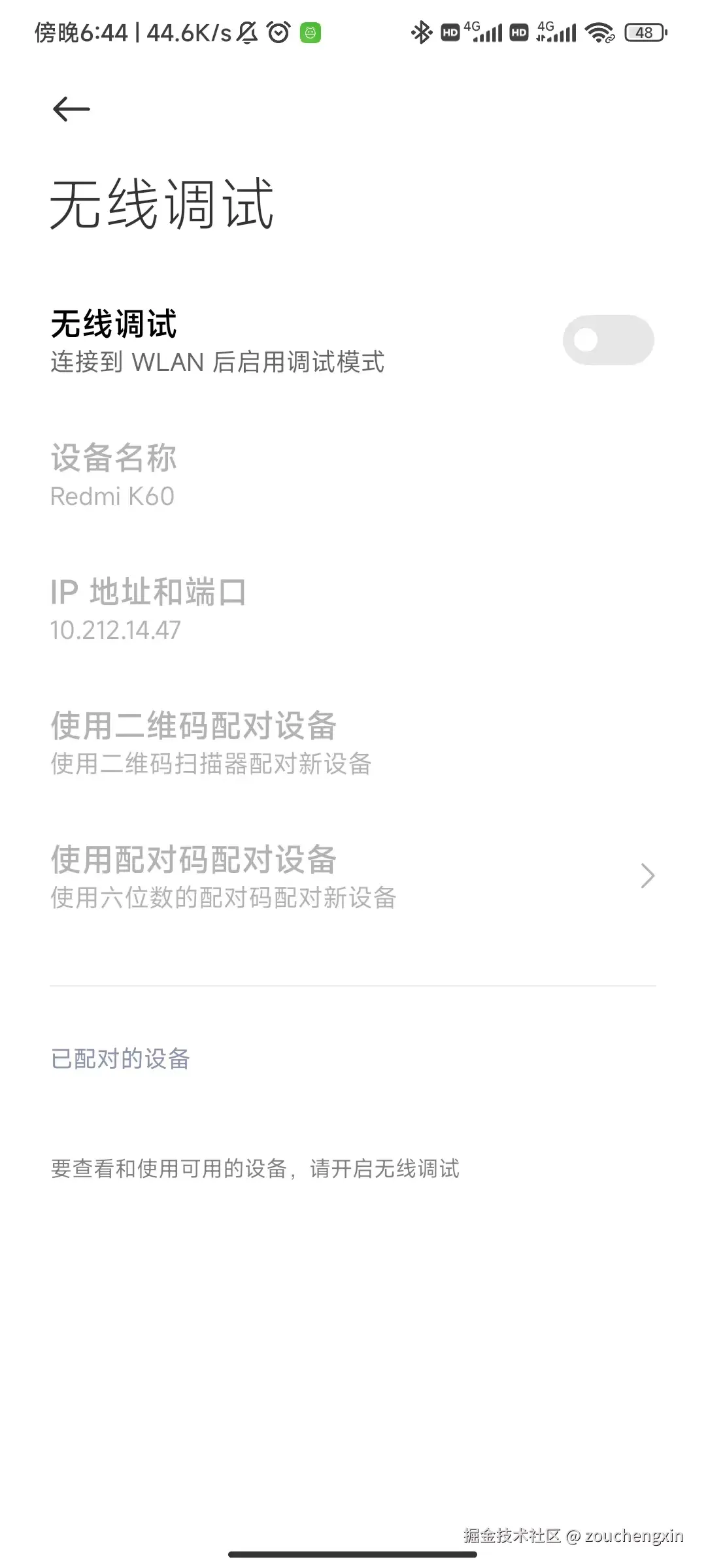
Task: Tap the navigation bar handle at screen bottom
Action: click(x=353, y=1554)
